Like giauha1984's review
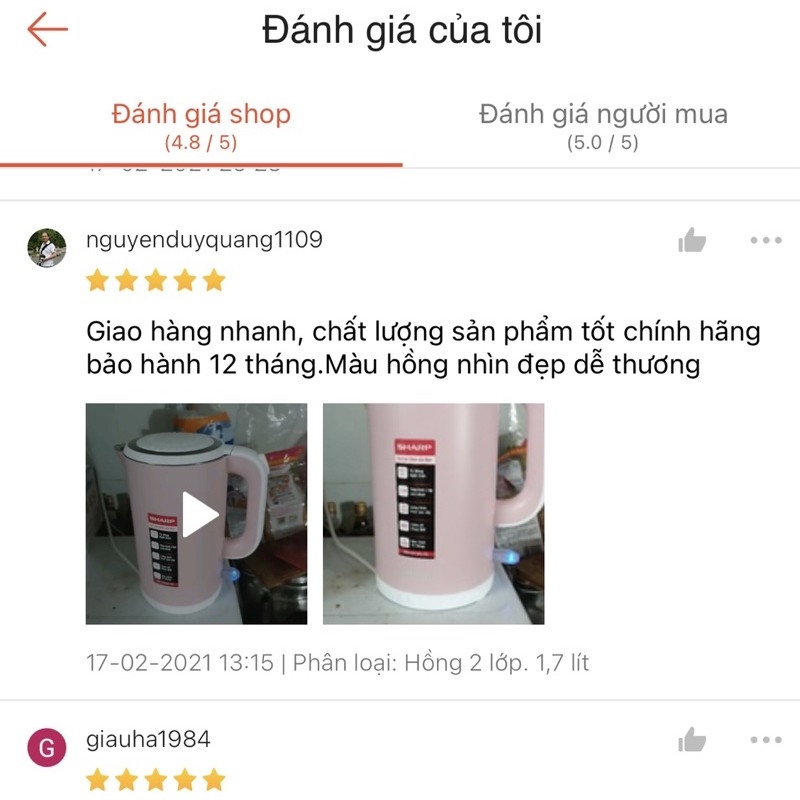Viewport: 800px width, 800px height. [x=692, y=740]
